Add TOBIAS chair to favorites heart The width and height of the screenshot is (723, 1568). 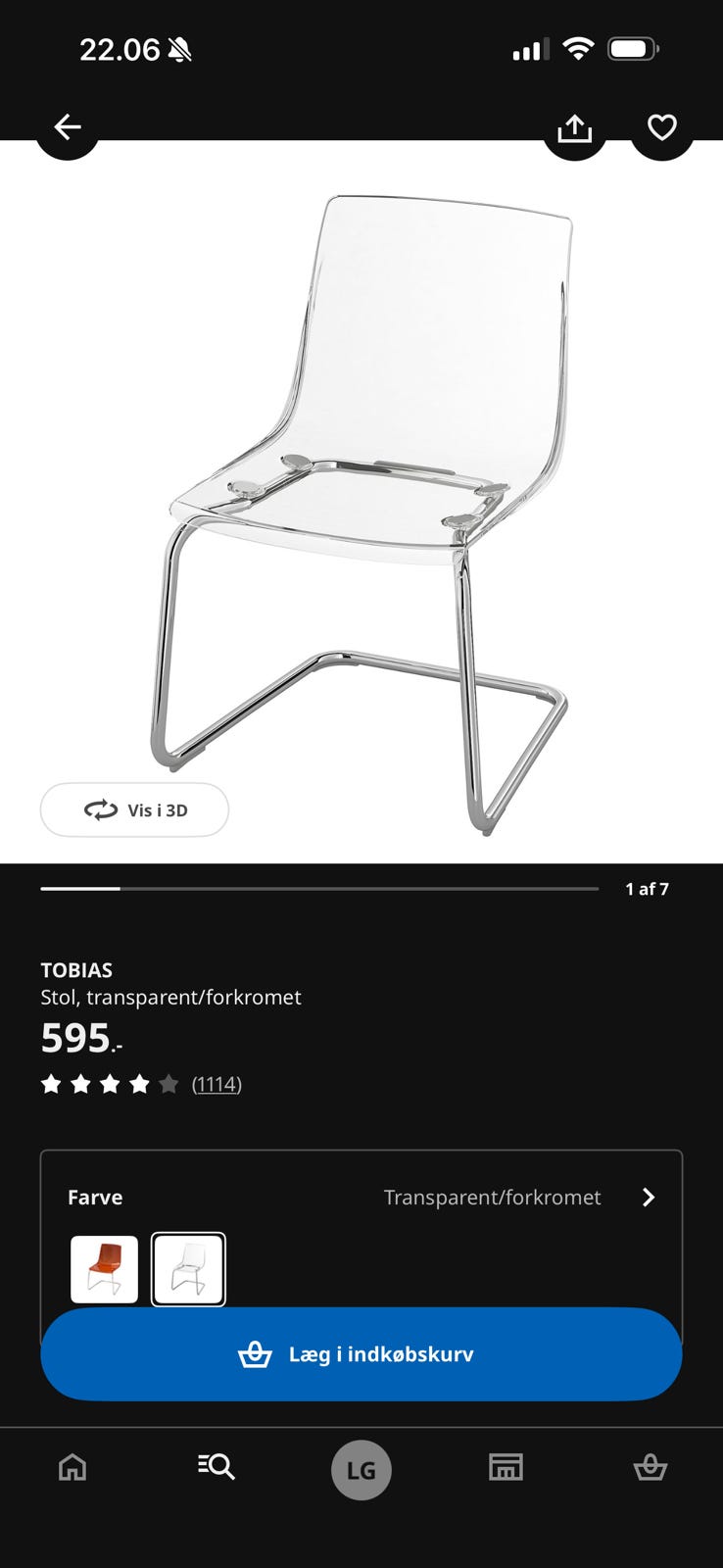tap(662, 127)
